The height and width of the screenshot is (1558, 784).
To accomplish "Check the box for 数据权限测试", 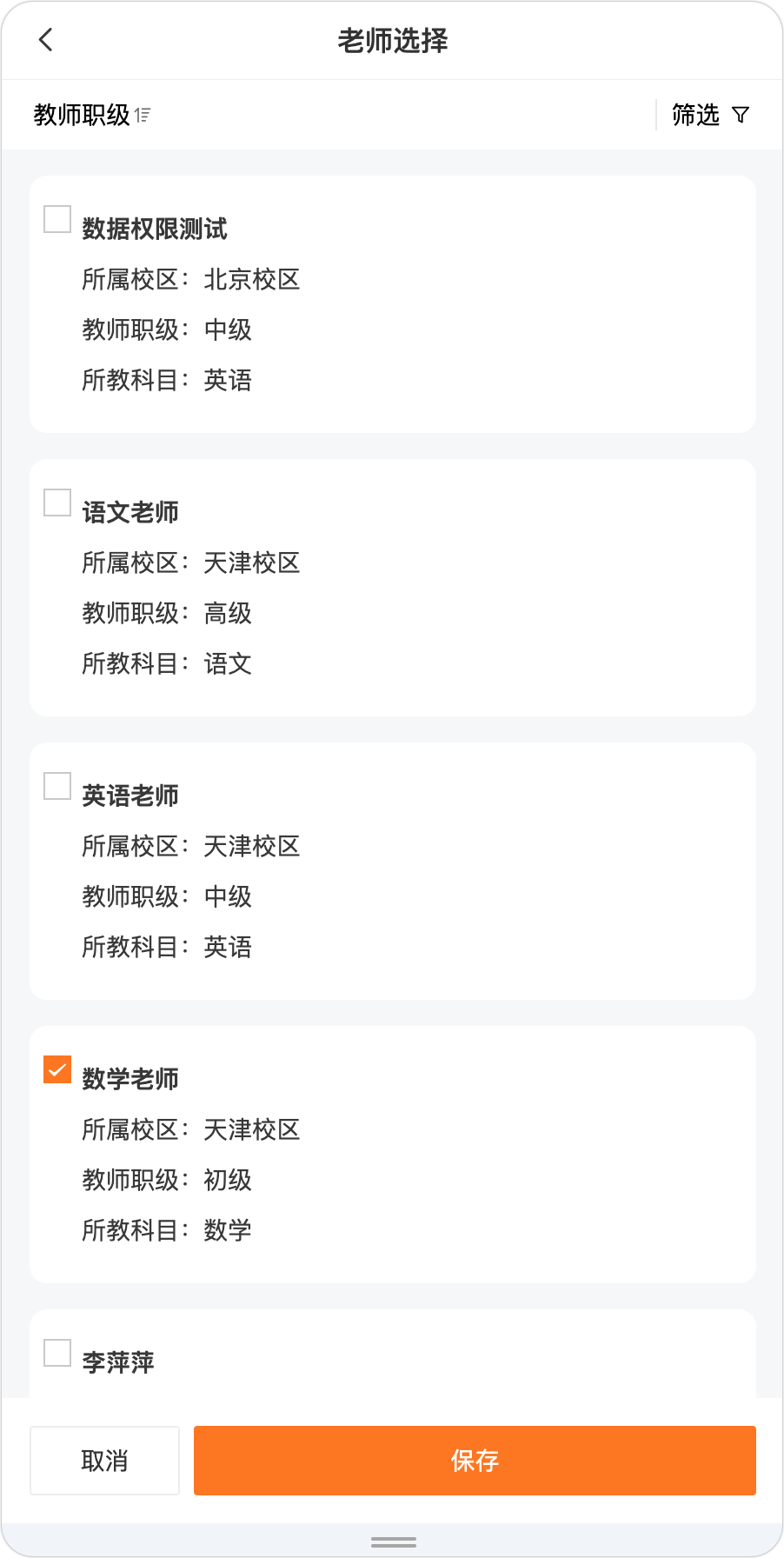I will tap(57, 219).
